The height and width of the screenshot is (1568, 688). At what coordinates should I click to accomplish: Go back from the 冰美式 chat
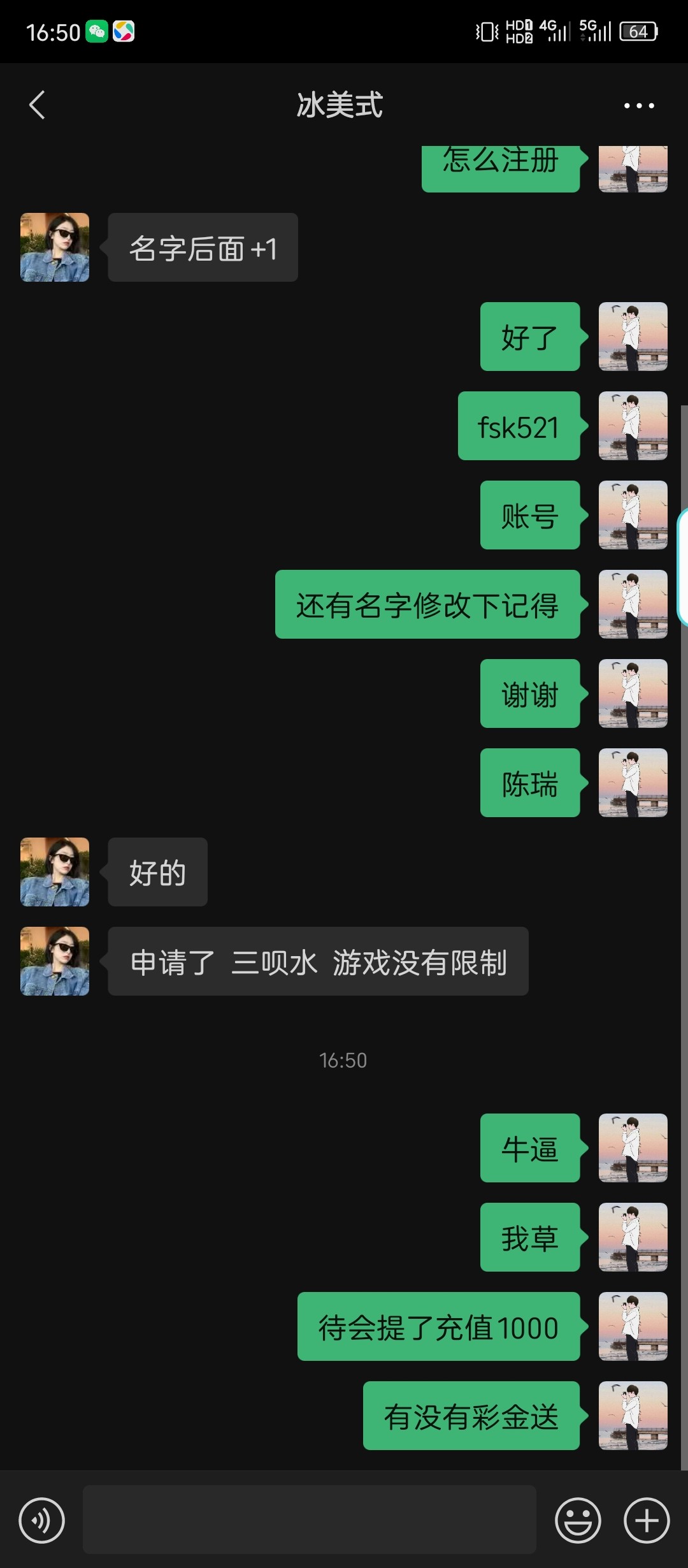click(37, 105)
